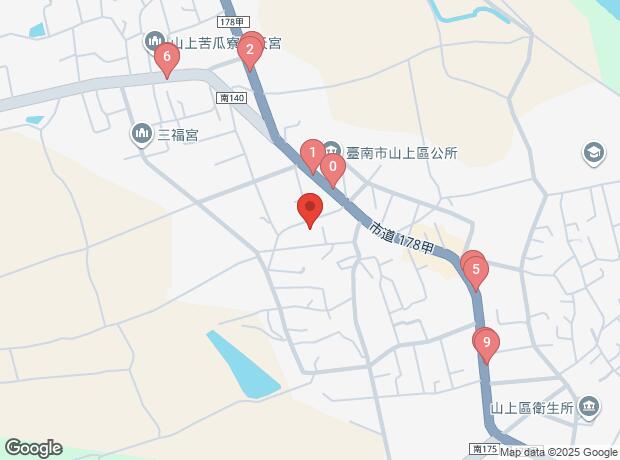Open map marker number 9
The height and width of the screenshot is (460, 620).
coord(486,345)
